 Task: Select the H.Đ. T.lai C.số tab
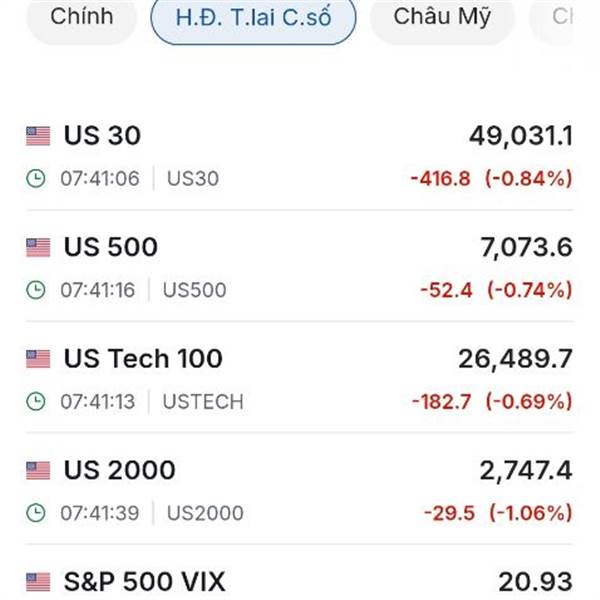point(253,18)
